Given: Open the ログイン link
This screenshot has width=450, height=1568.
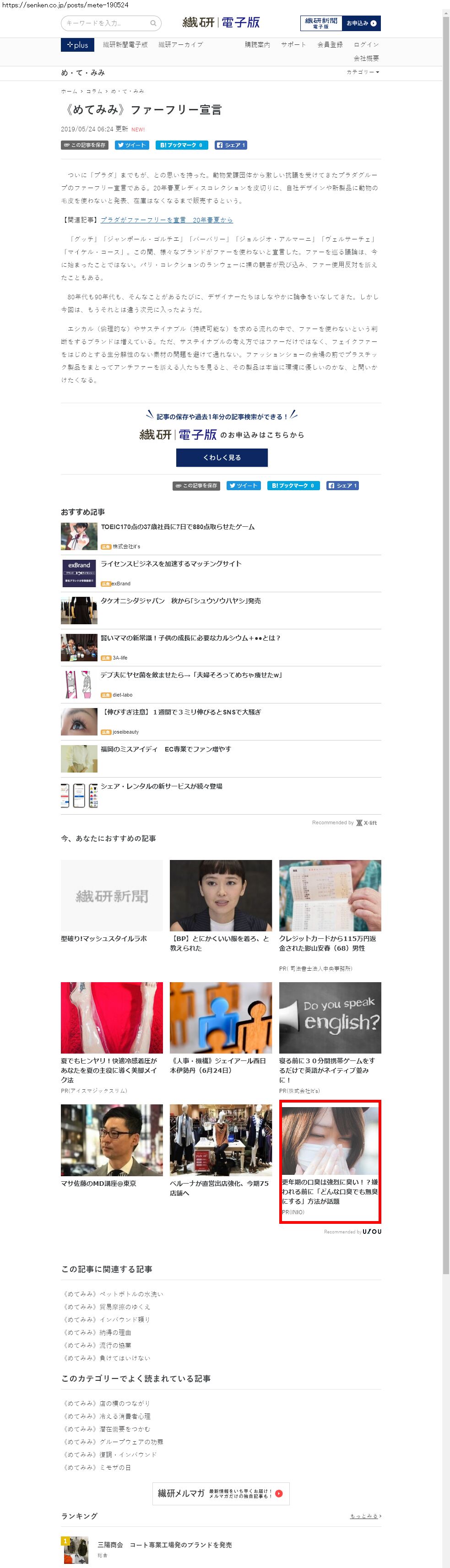Looking at the screenshot, I should pos(366,44).
